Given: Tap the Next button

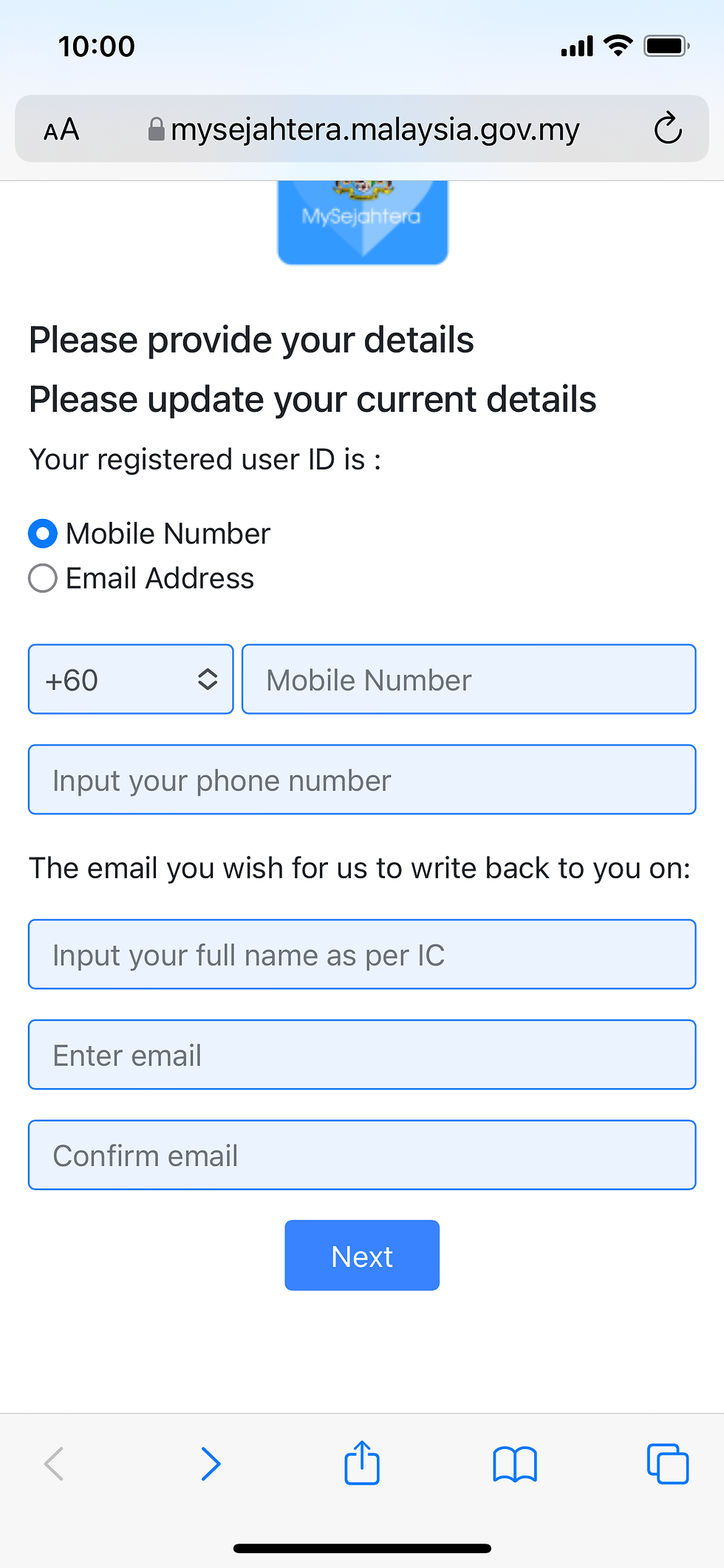Looking at the screenshot, I should [362, 1255].
